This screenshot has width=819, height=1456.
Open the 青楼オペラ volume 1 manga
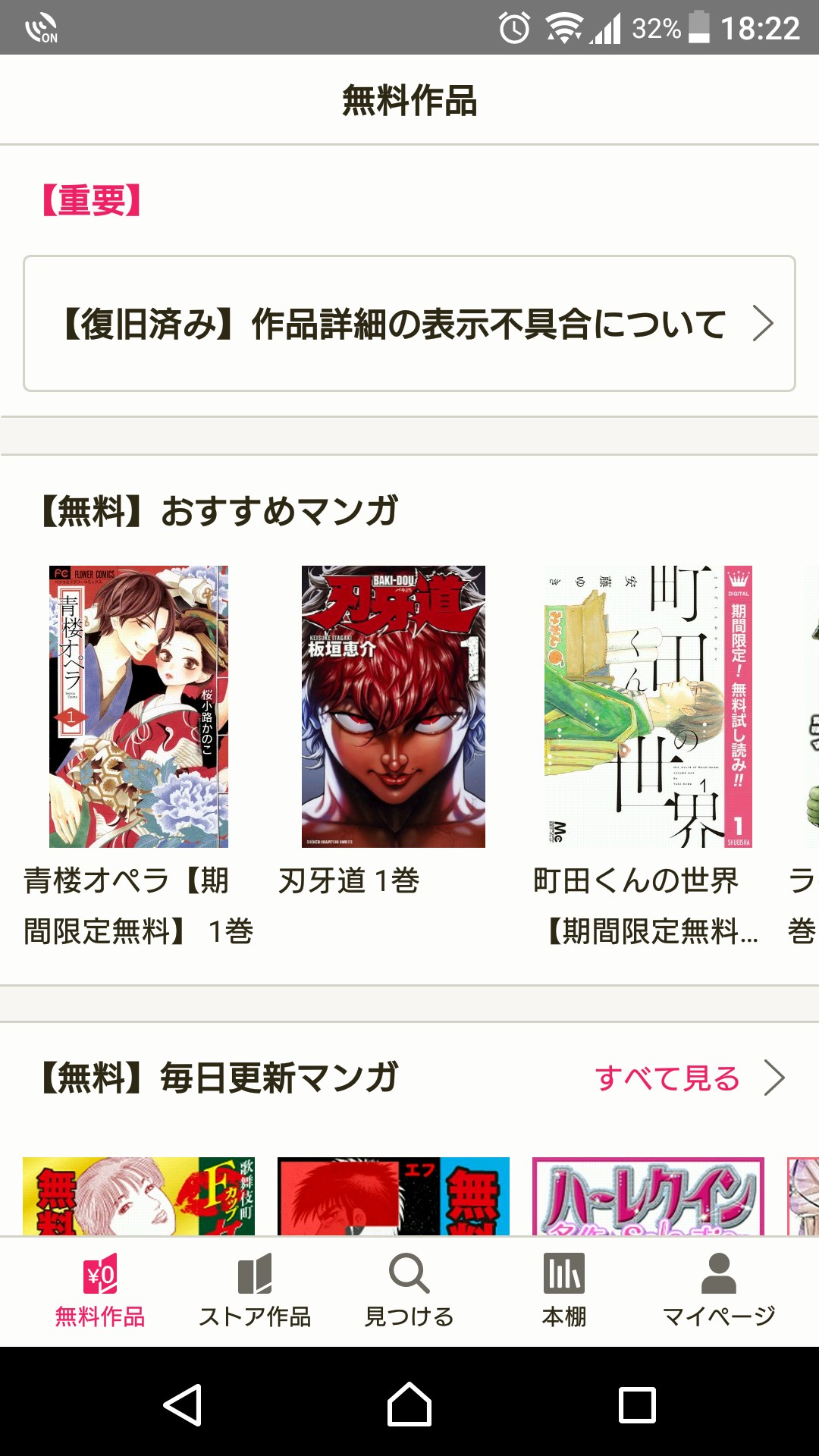[x=139, y=706]
